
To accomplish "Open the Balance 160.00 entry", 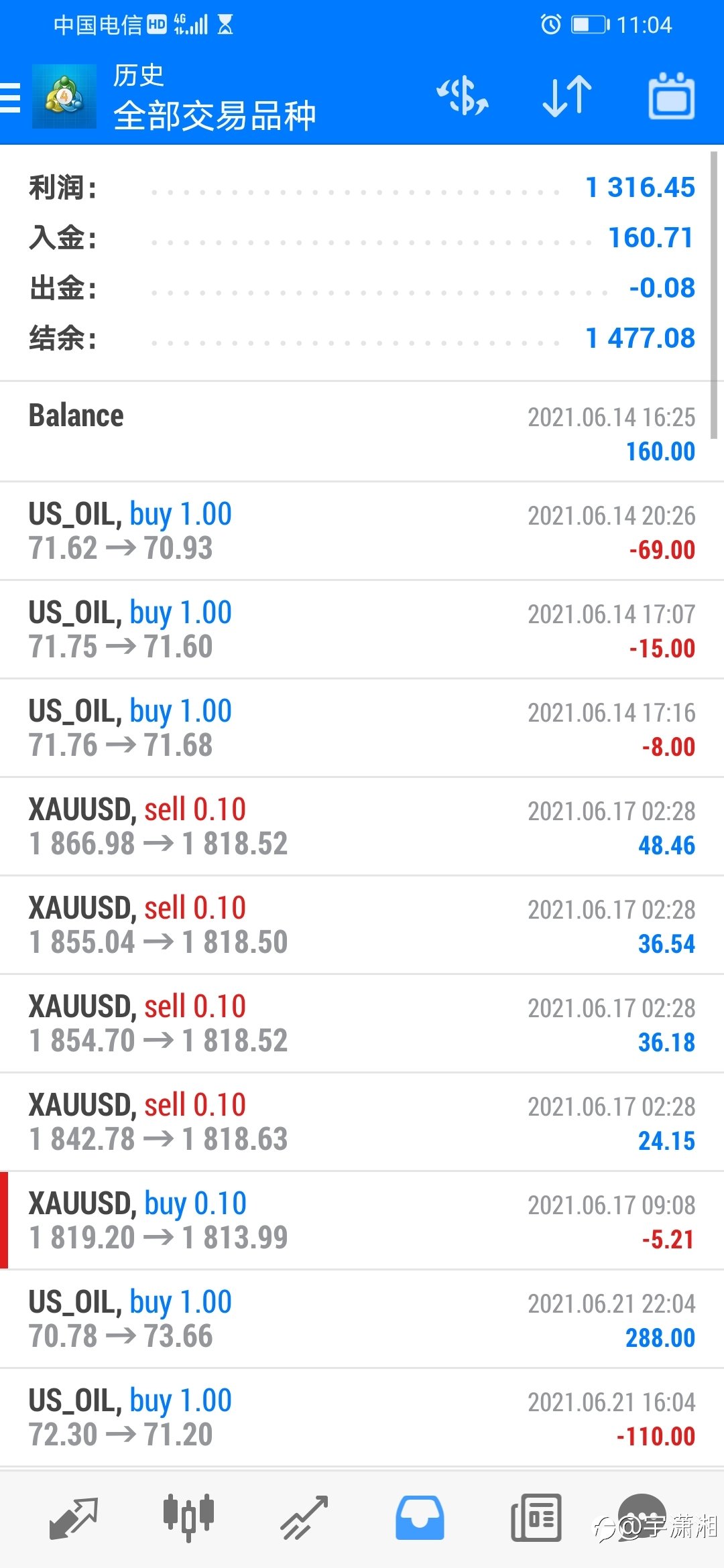I will 362,432.
